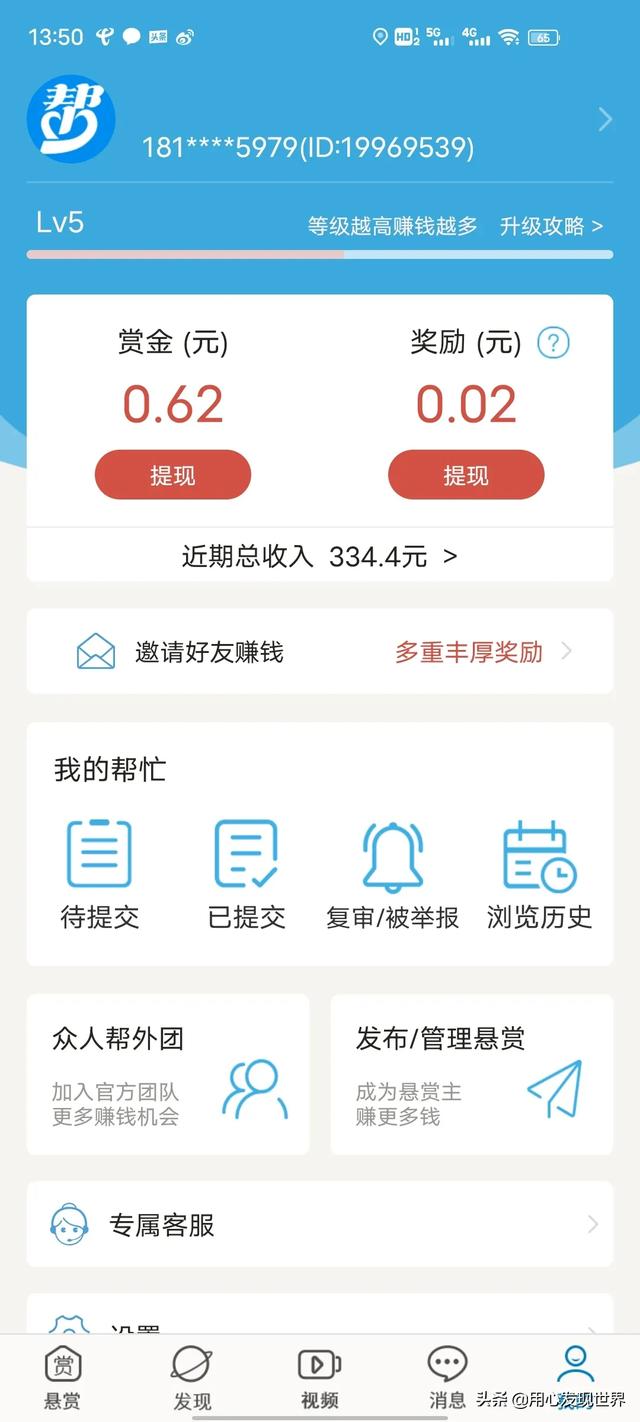
Task: Switch to the 发现 tab
Action: point(191,1379)
